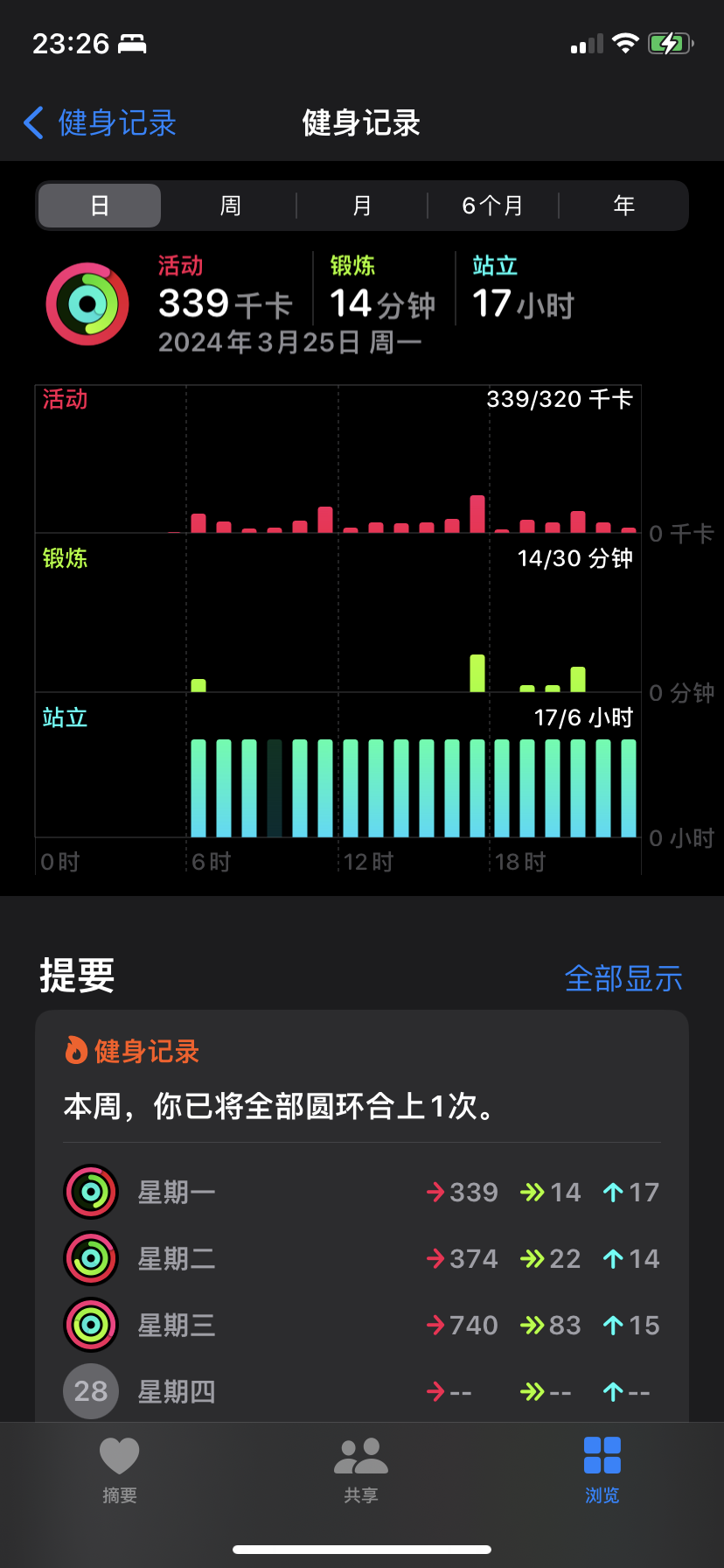Switch to the 月 view
This screenshot has width=724, height=1568.
point(362,206)
